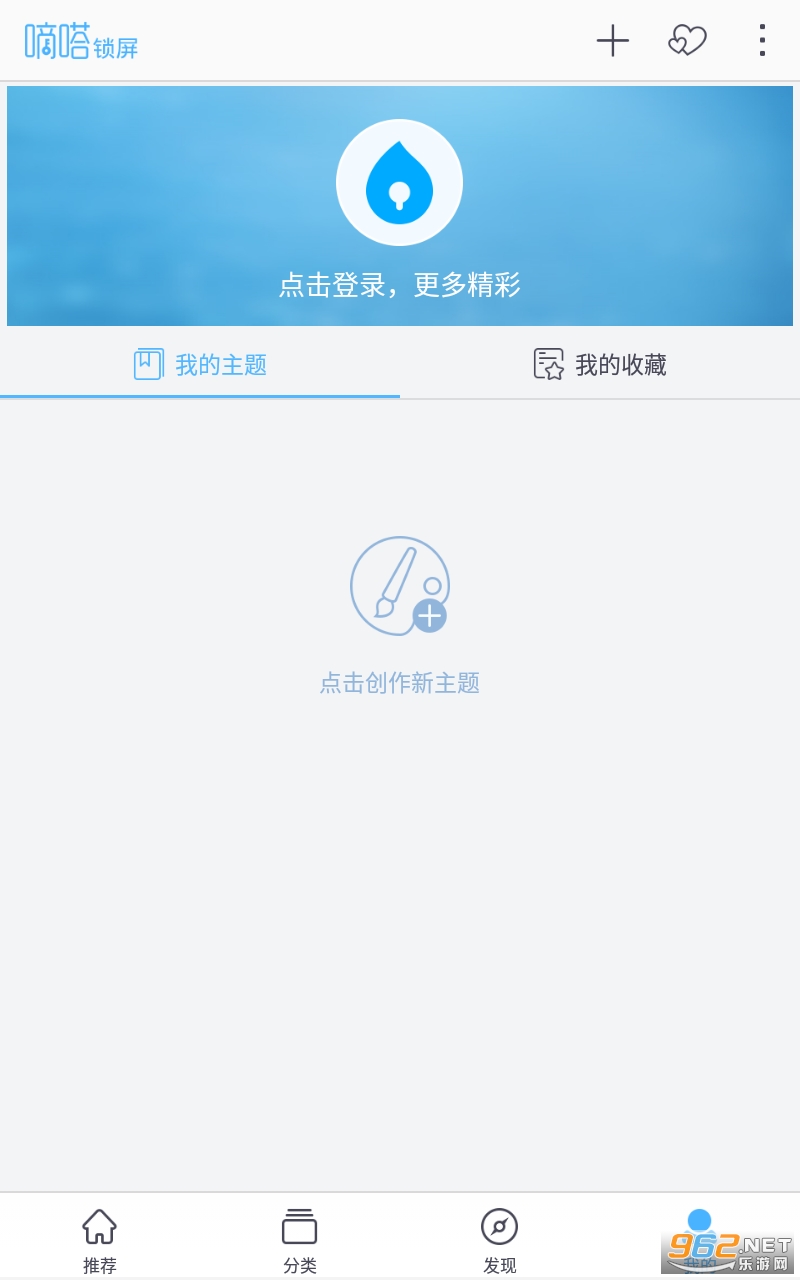Open the double-hearts favorites icon
Screen dimensions: 800x1280
pos(687,40)
